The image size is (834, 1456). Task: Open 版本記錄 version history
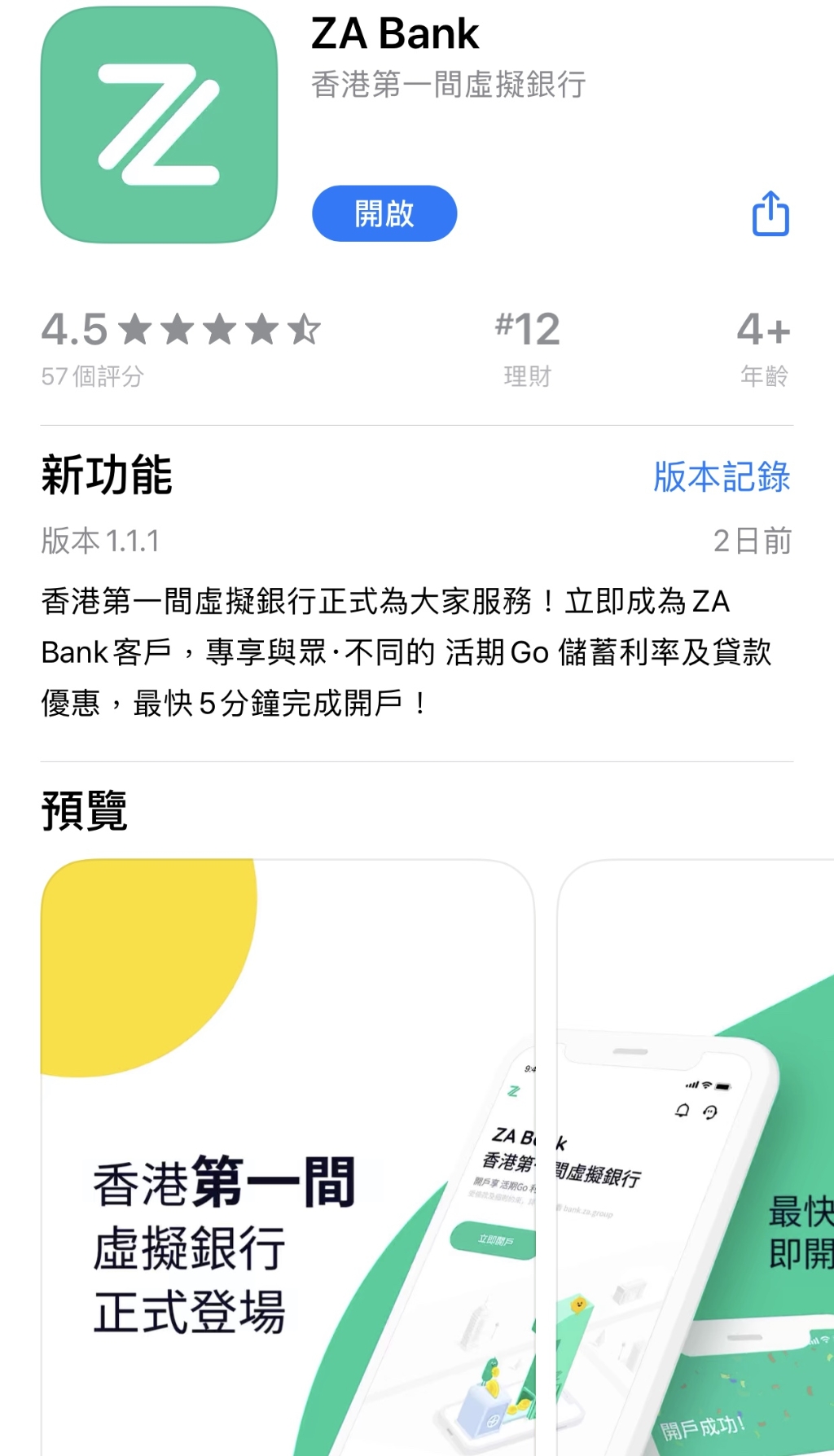[x=722, y=476]
